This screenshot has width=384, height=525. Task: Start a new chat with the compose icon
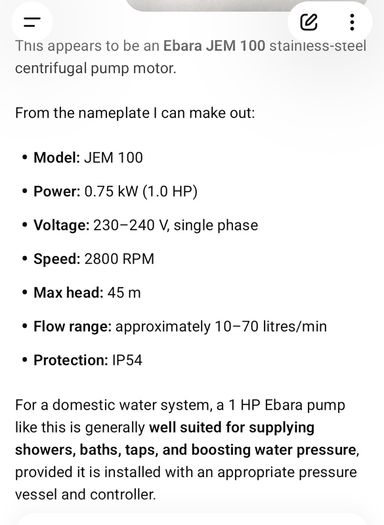click(x=308, y=22)
